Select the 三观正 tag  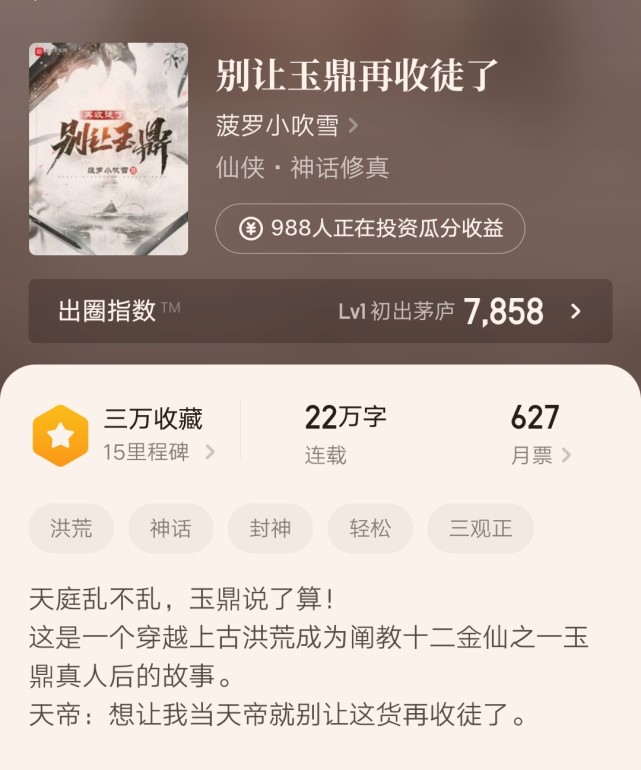click(x=480, y=529)
